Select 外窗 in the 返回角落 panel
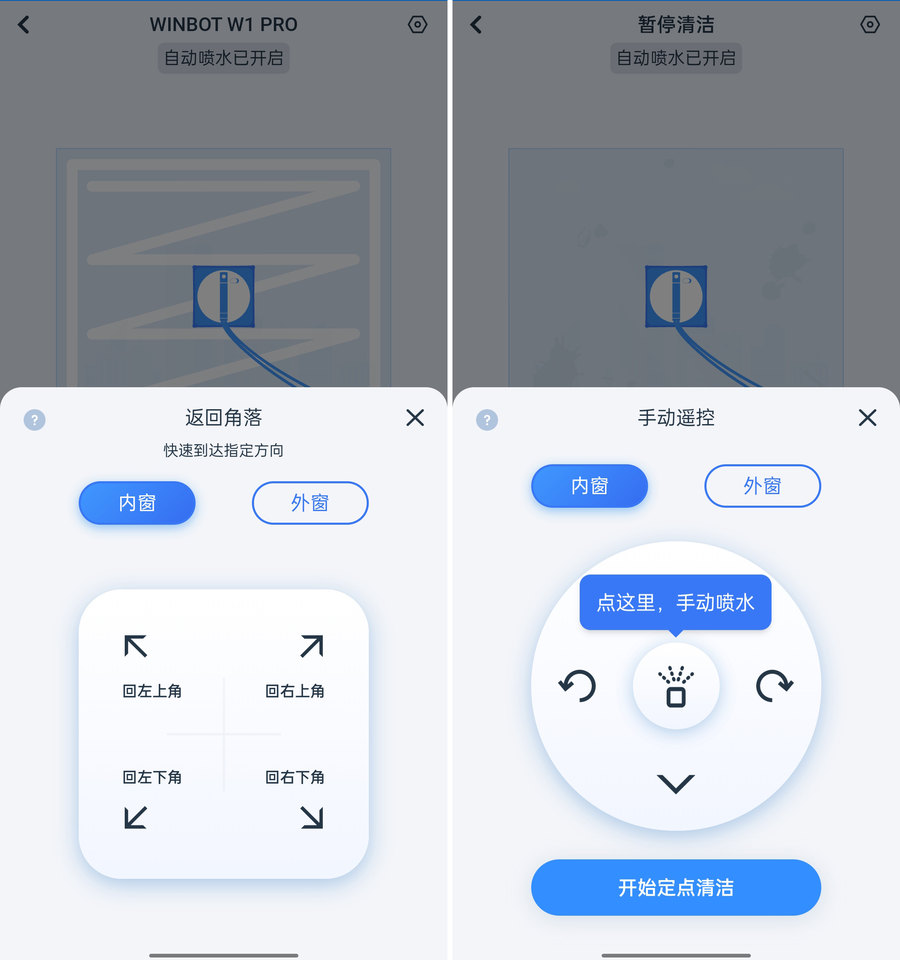This screenshot has width=900, height=960. 310,503
